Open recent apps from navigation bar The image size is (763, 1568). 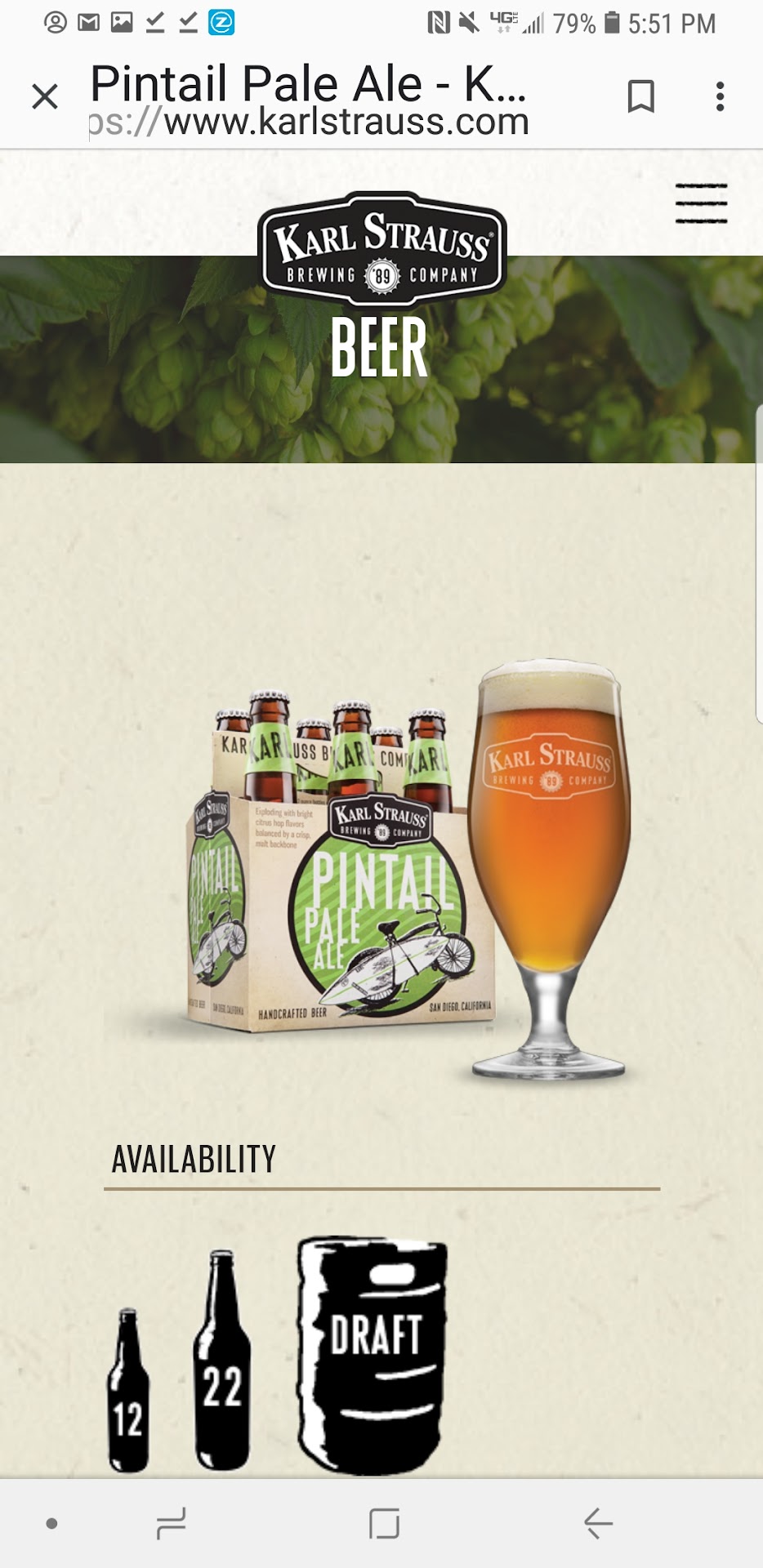(171, 1524)
